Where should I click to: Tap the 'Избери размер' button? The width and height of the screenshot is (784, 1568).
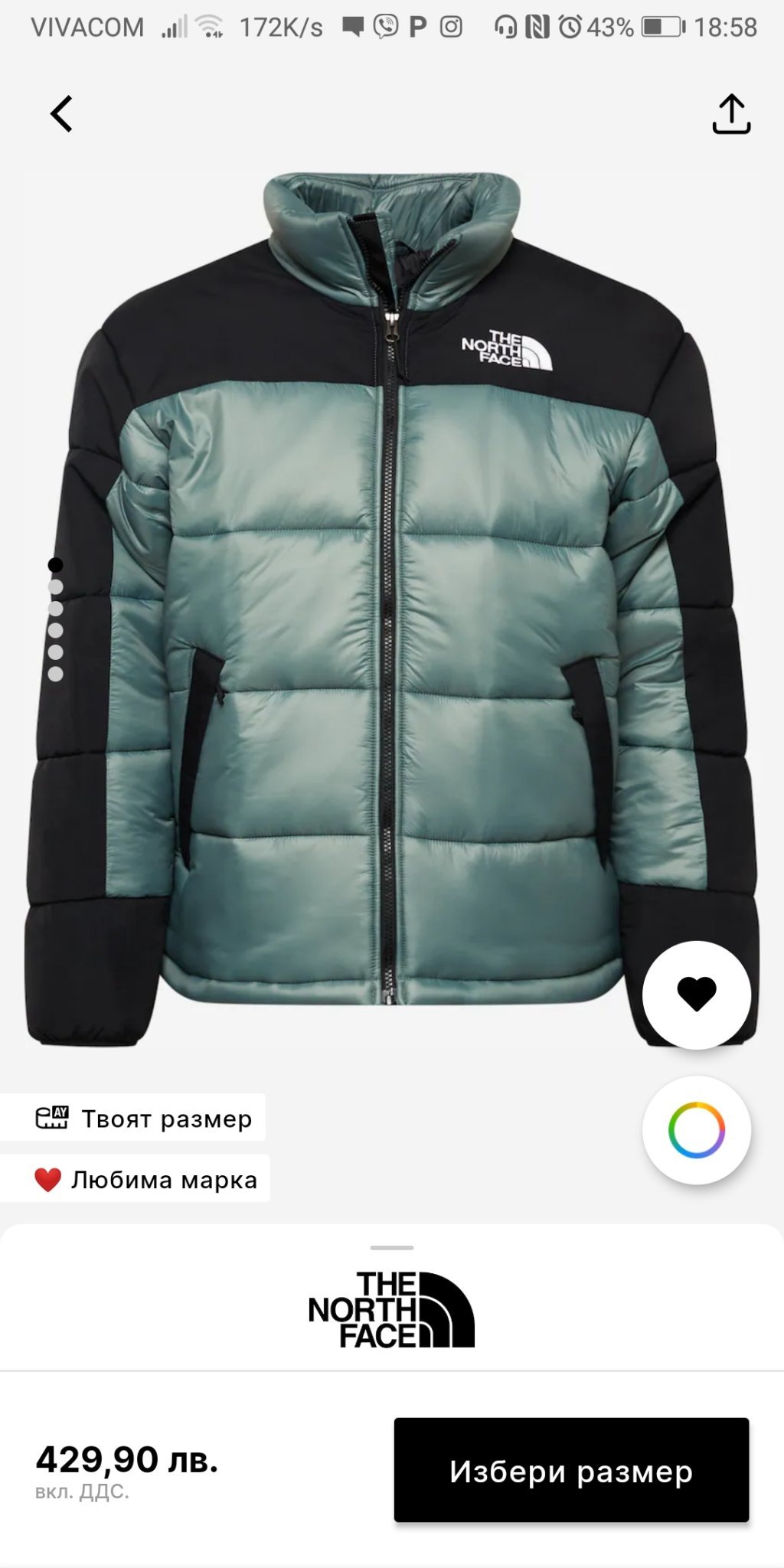pyautogui.click(x=571, y=1471)
